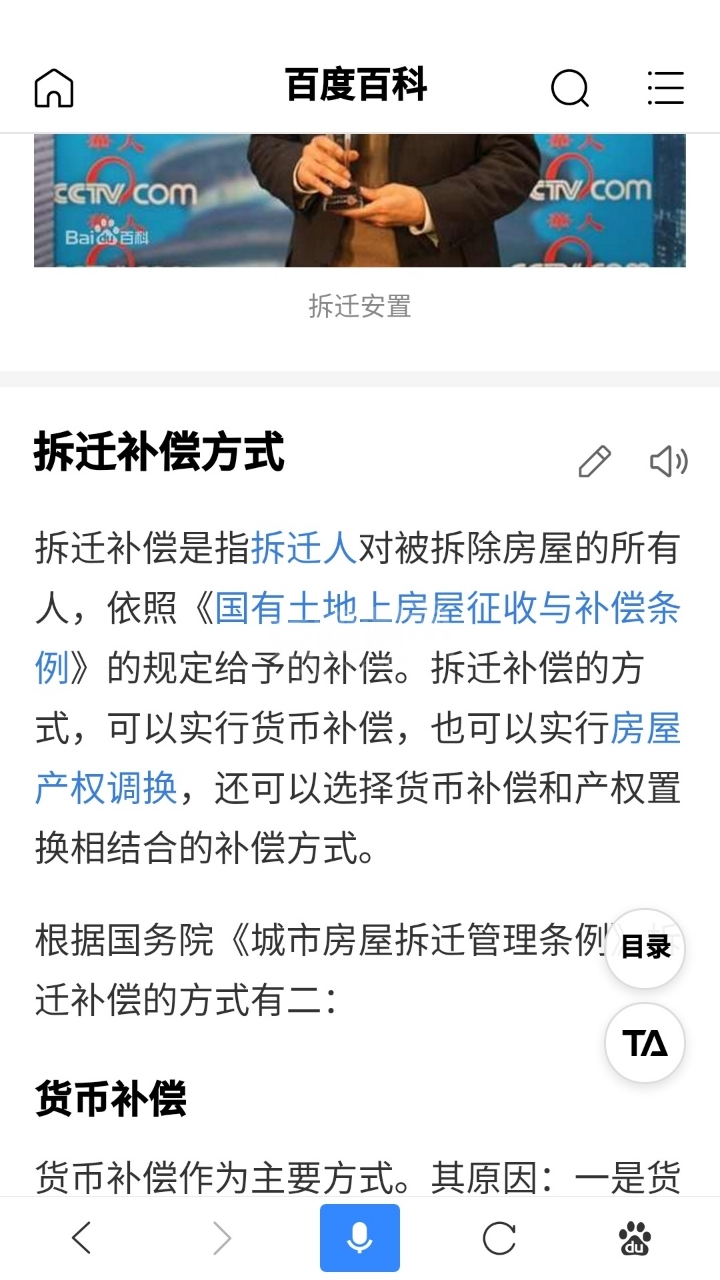Screen dimensions: 720x1280
Task: Open the 拆迁人 link
Action: pyautogui.click(x=304, y=548)
